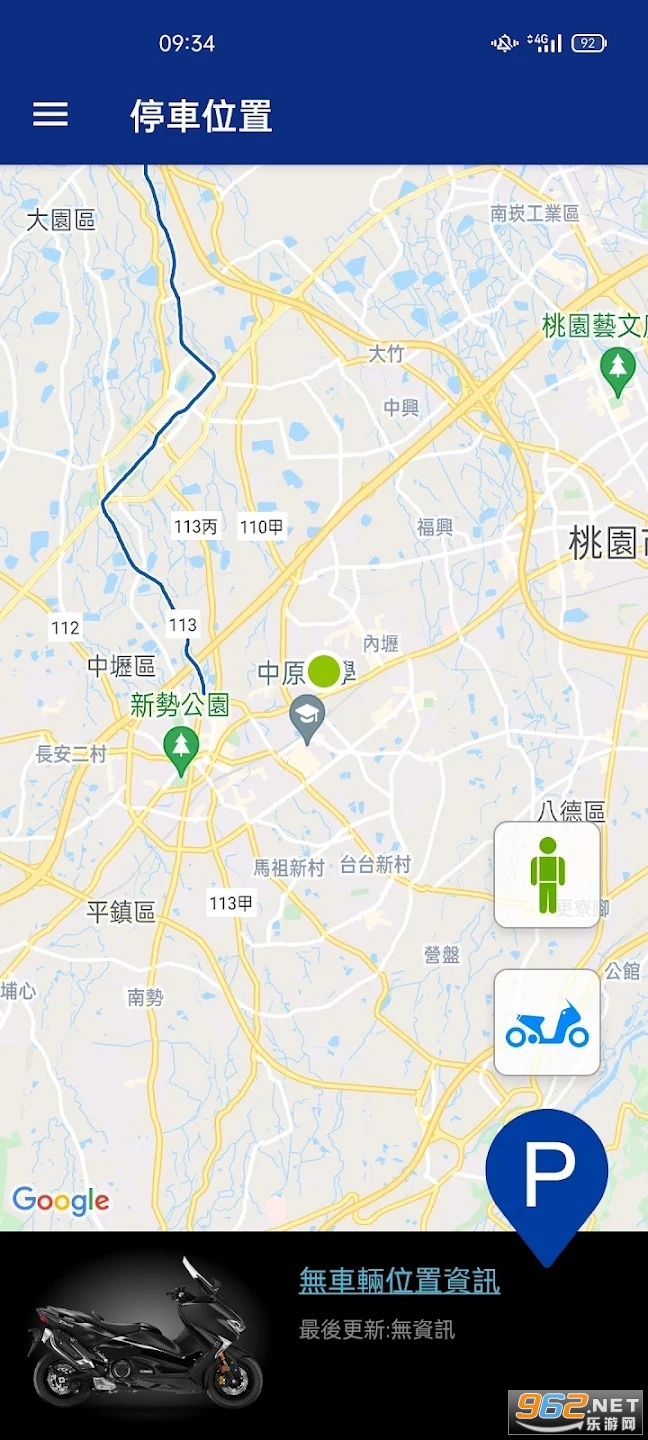The width and height of the screenshot is (648, 1440).
Task: Locate the scooter on the map
Action: click(547, 1022)
